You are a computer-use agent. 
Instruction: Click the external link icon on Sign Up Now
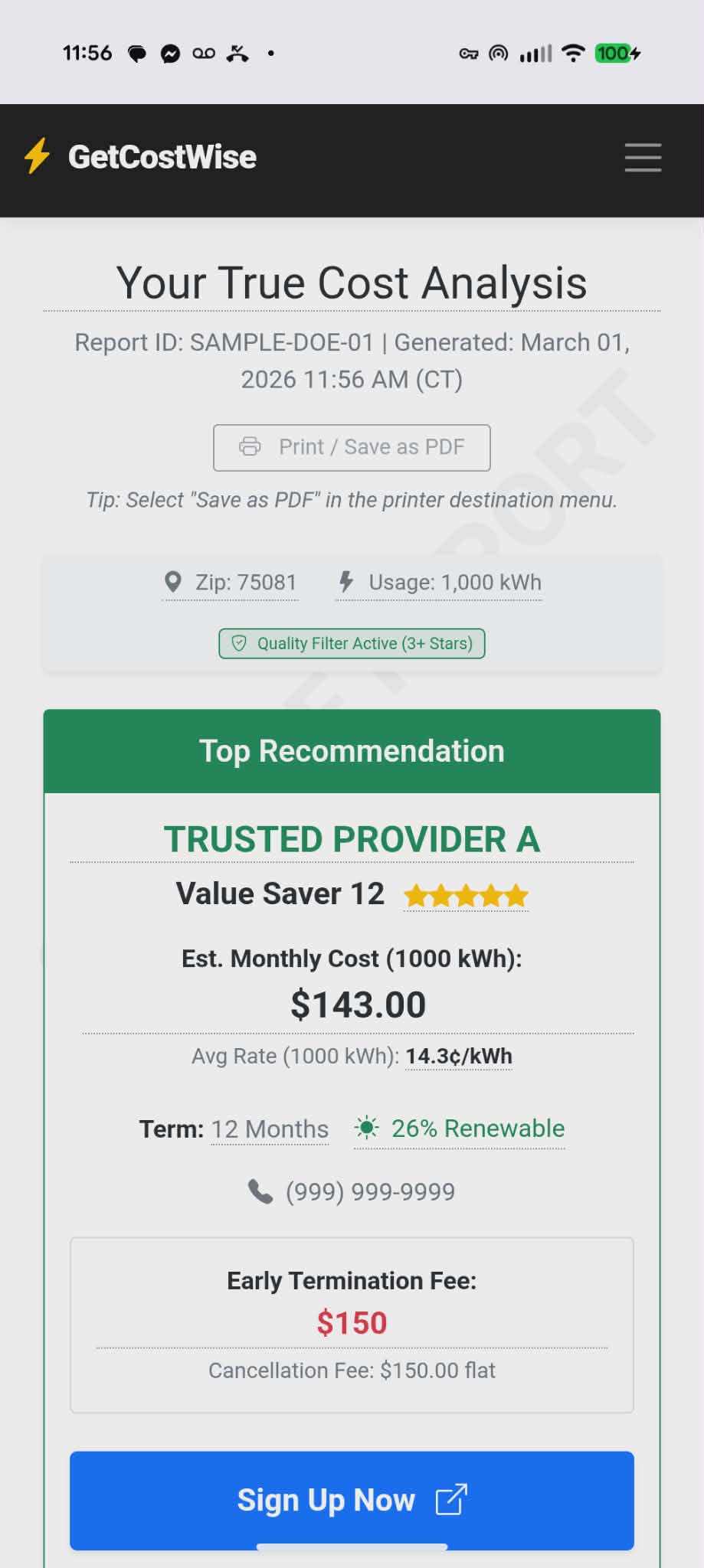coord(452,1500)
